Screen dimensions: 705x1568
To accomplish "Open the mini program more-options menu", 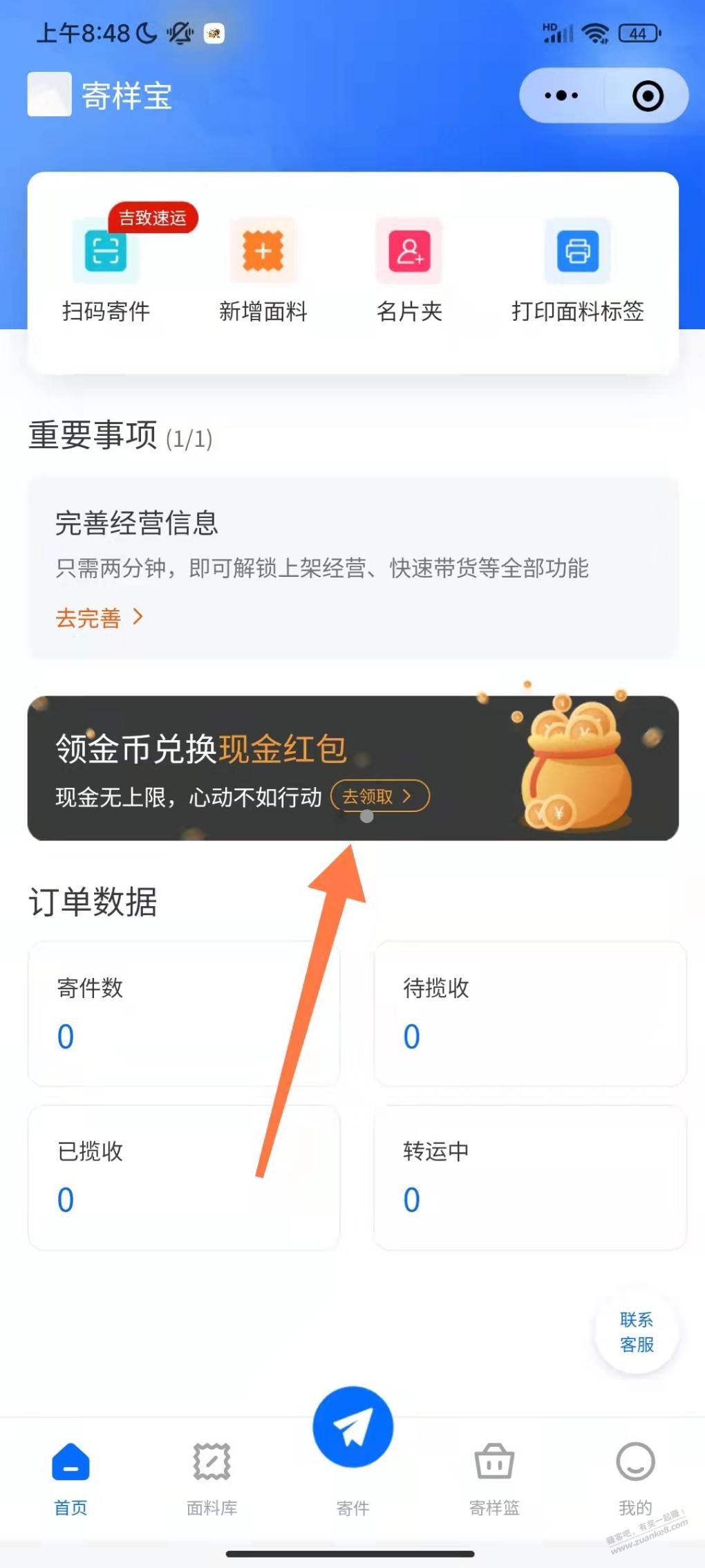I will [561, 96].
